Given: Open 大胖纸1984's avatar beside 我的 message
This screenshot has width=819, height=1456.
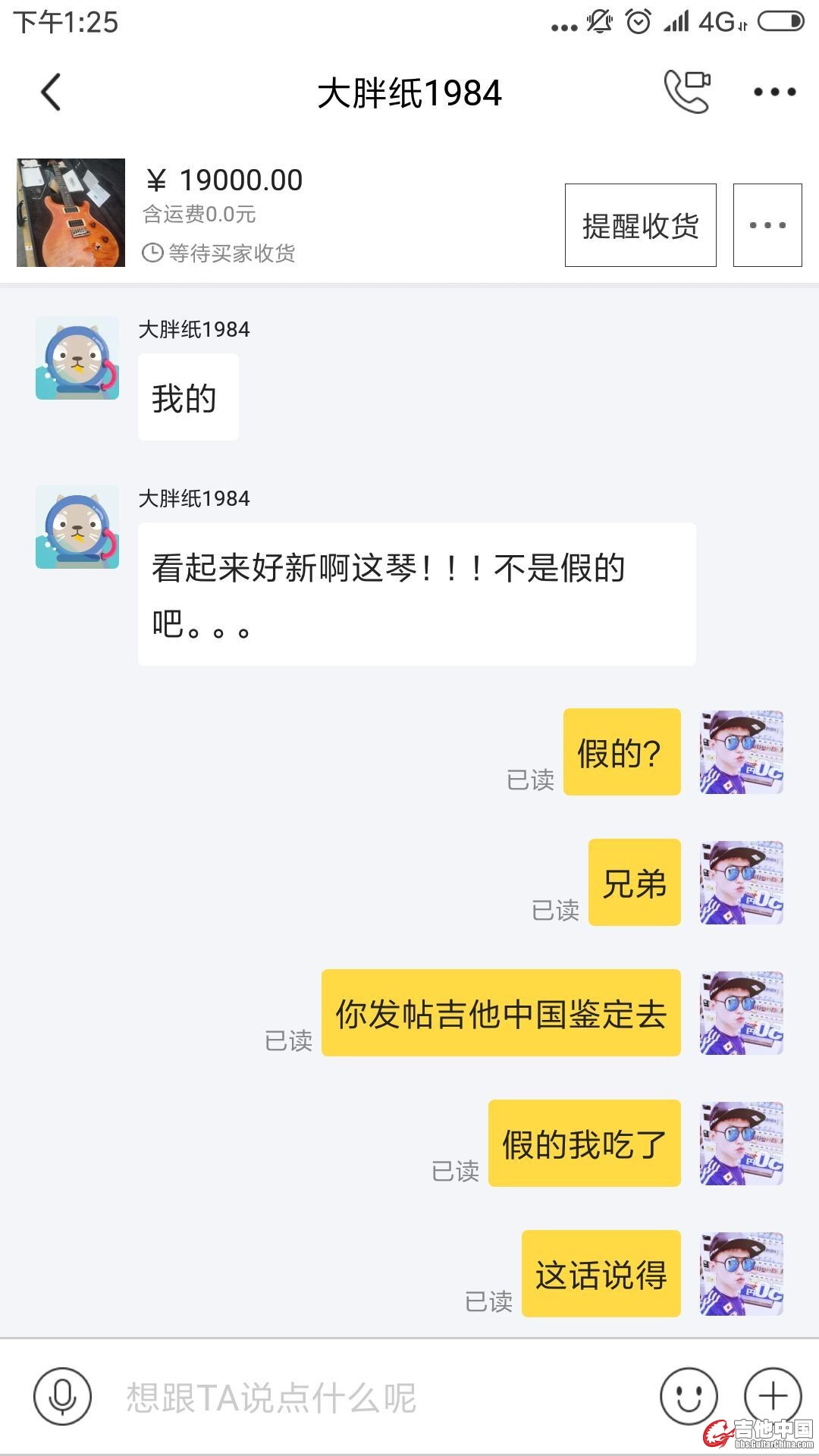Looking at the screenshot, I should click(77, 358).
